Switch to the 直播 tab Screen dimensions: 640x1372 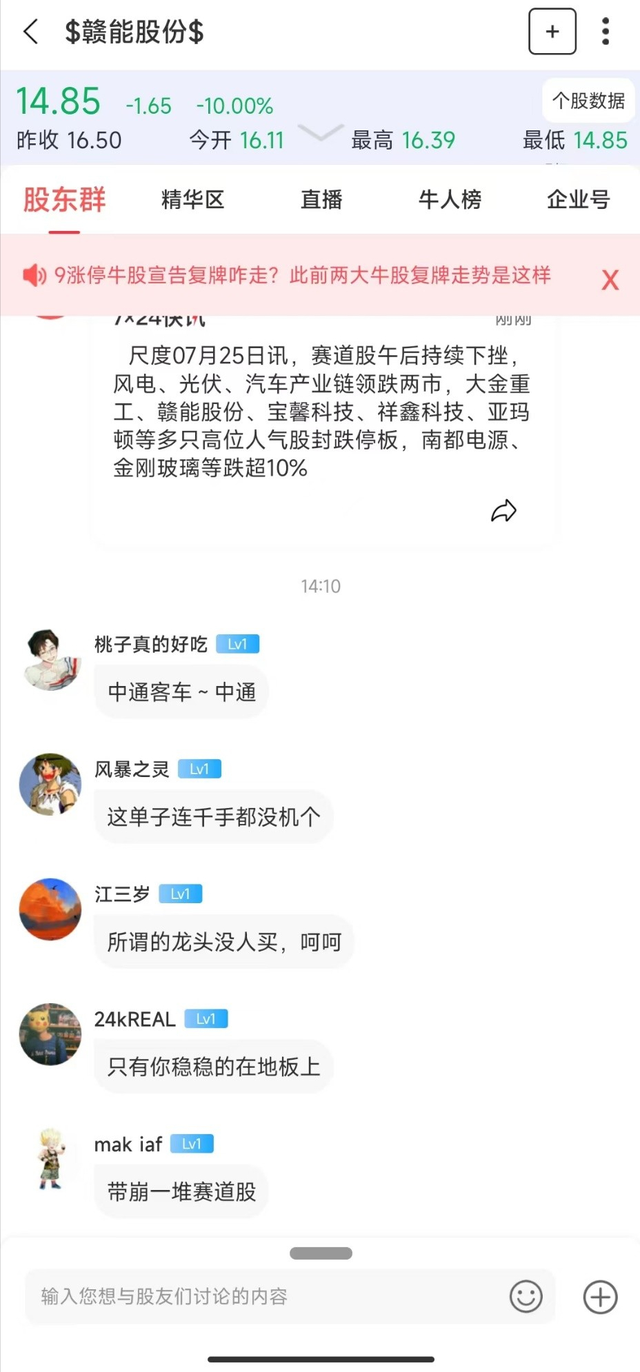tap(321, 200)
